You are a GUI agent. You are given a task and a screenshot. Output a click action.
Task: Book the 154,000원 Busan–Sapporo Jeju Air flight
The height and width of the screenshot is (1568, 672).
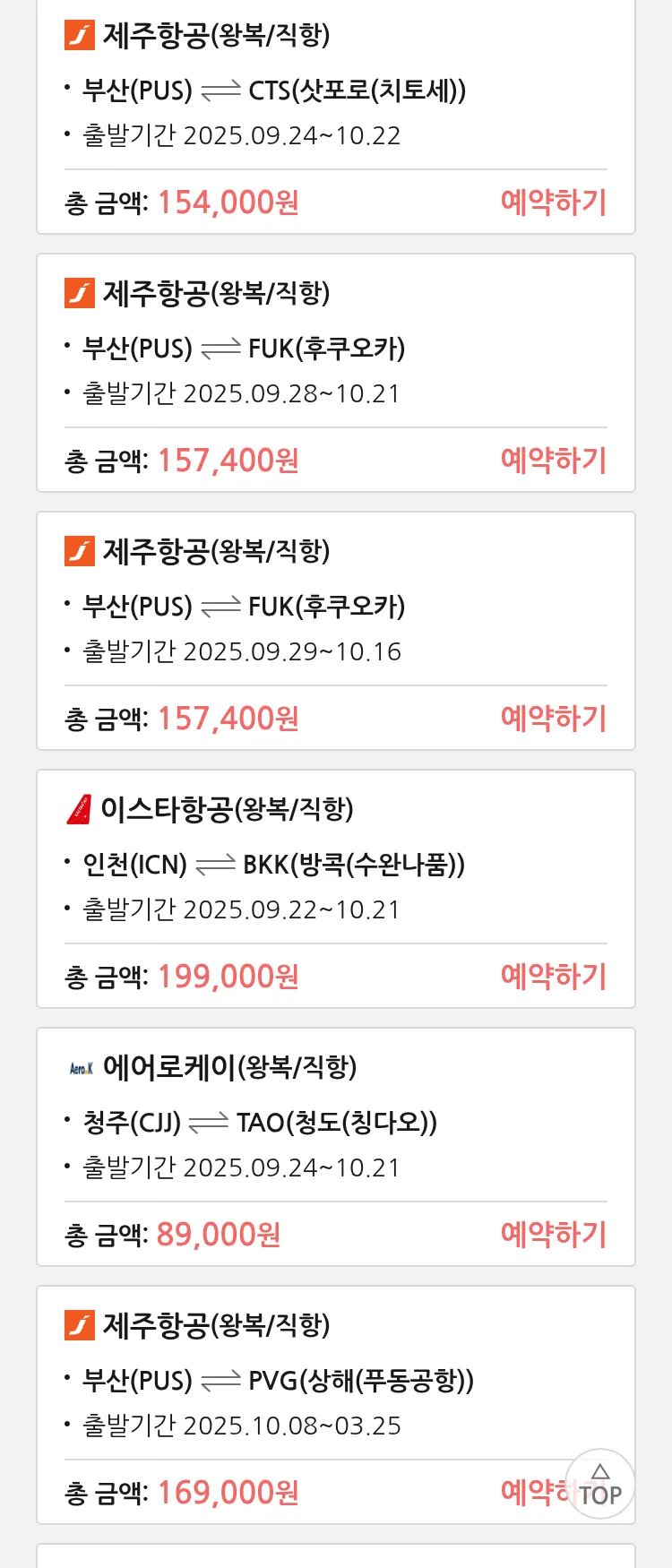[x=553, y=202]
